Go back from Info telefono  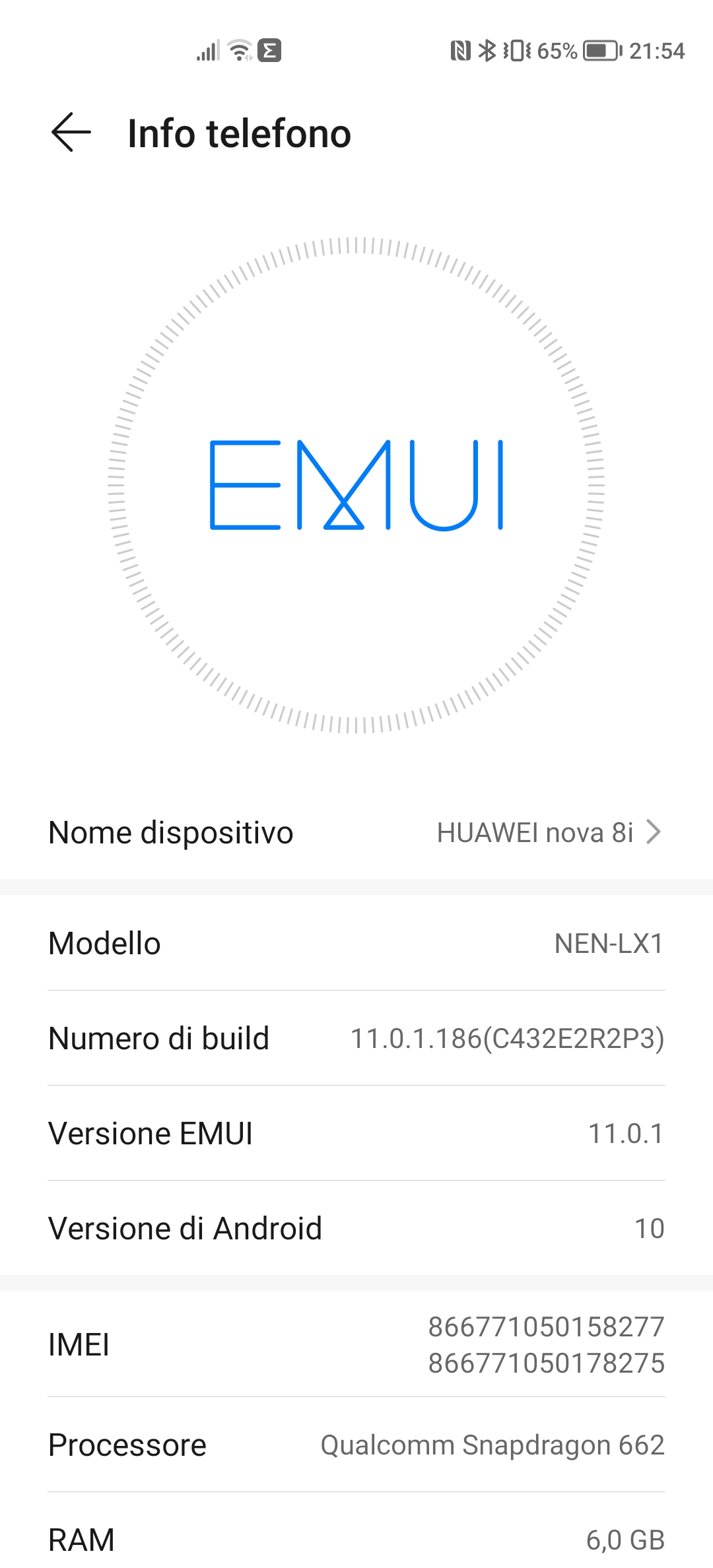pos(71,133)
